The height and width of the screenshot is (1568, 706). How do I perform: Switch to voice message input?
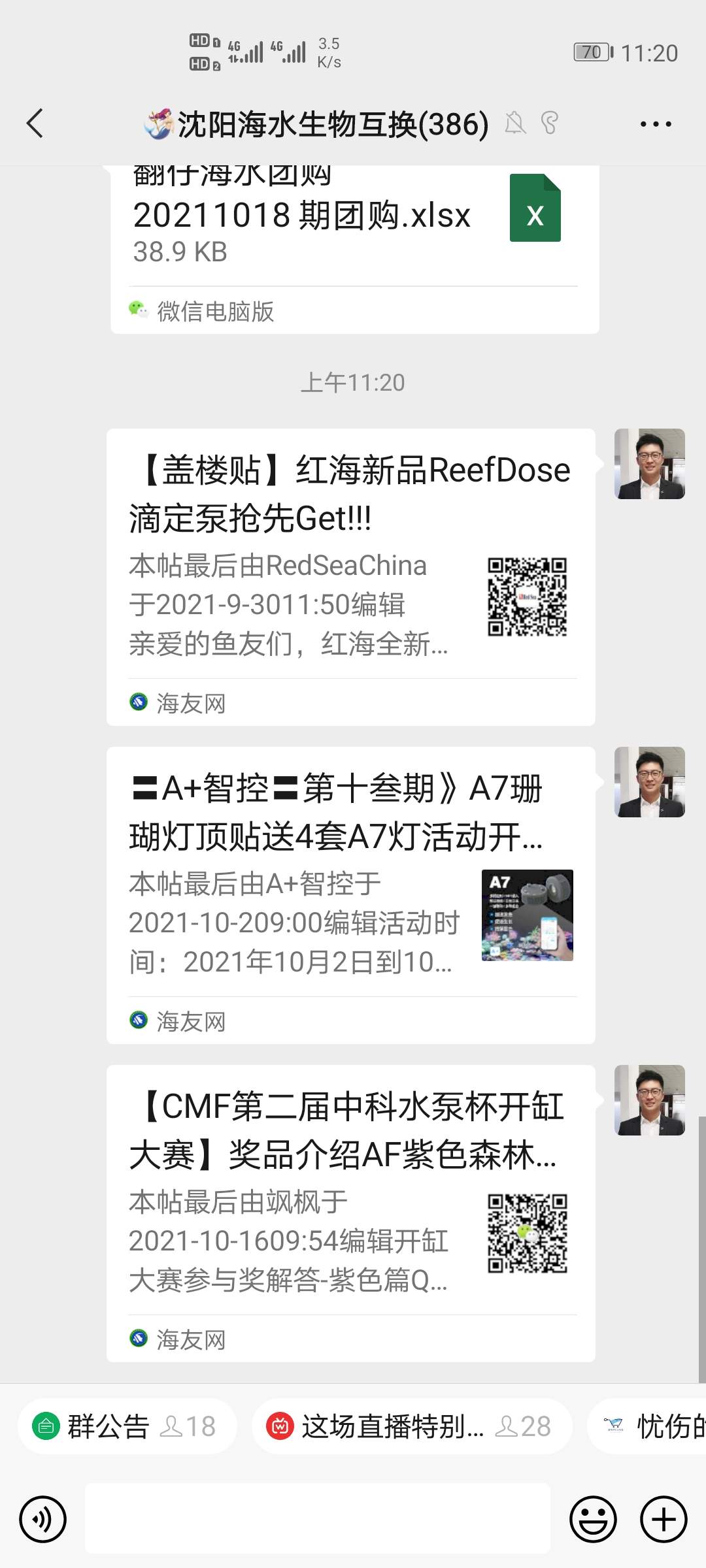click(x=43, y=1519)
